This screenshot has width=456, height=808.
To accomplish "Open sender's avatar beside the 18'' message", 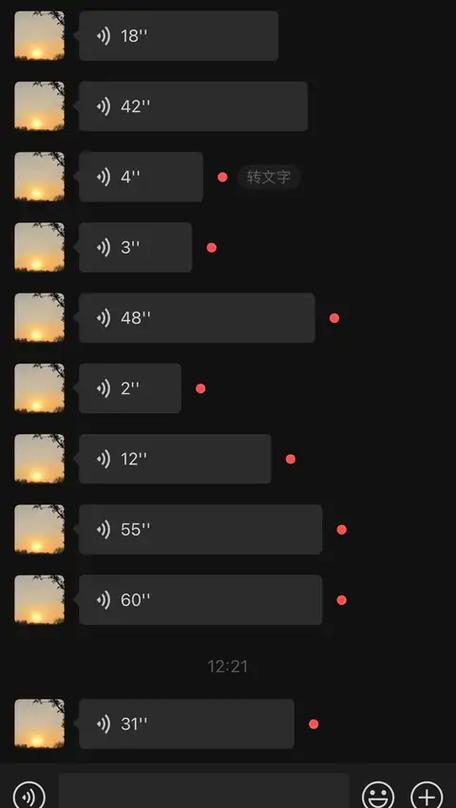I will (40, 36).
